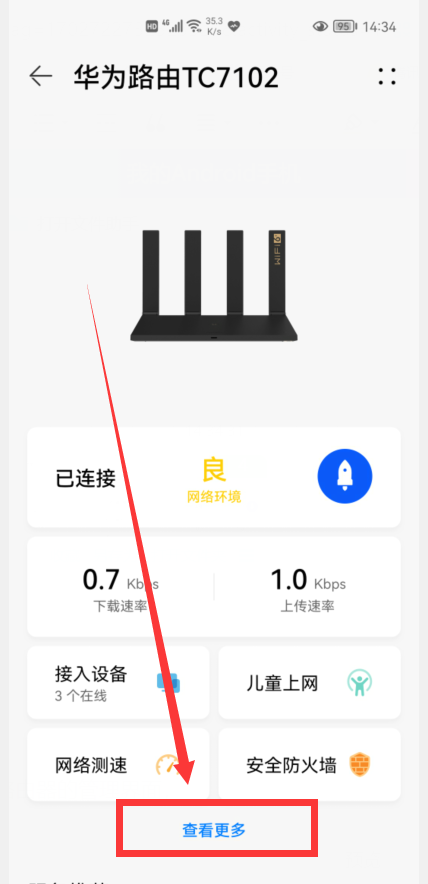Open the 儿童上网 card

[310, 683]
